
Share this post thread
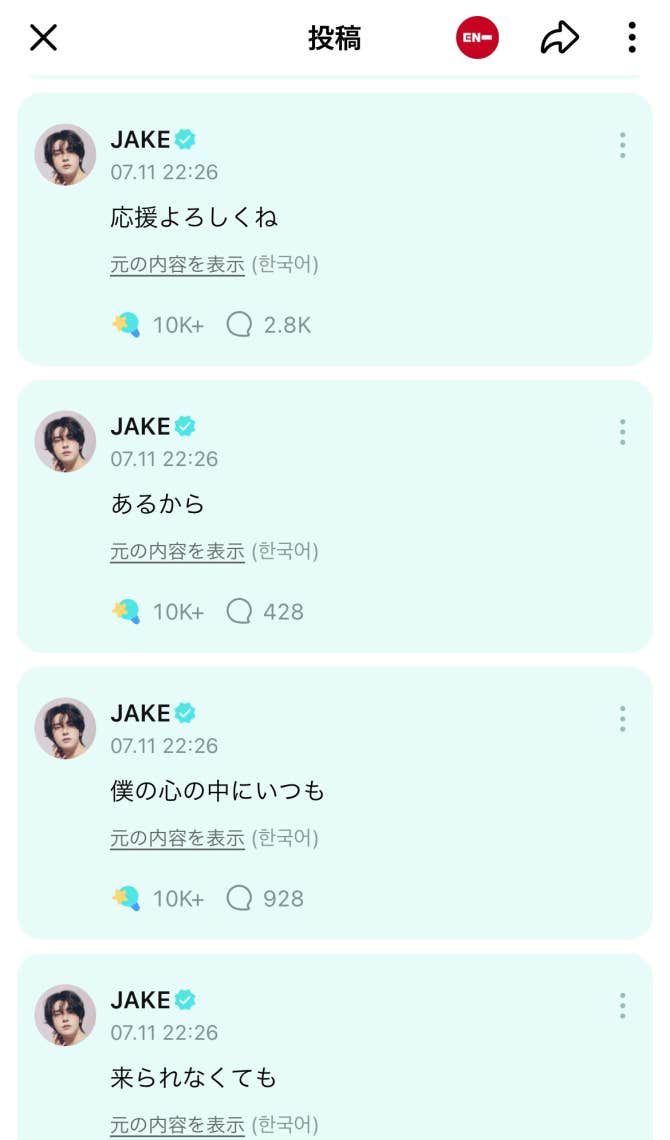pos(559,38)
